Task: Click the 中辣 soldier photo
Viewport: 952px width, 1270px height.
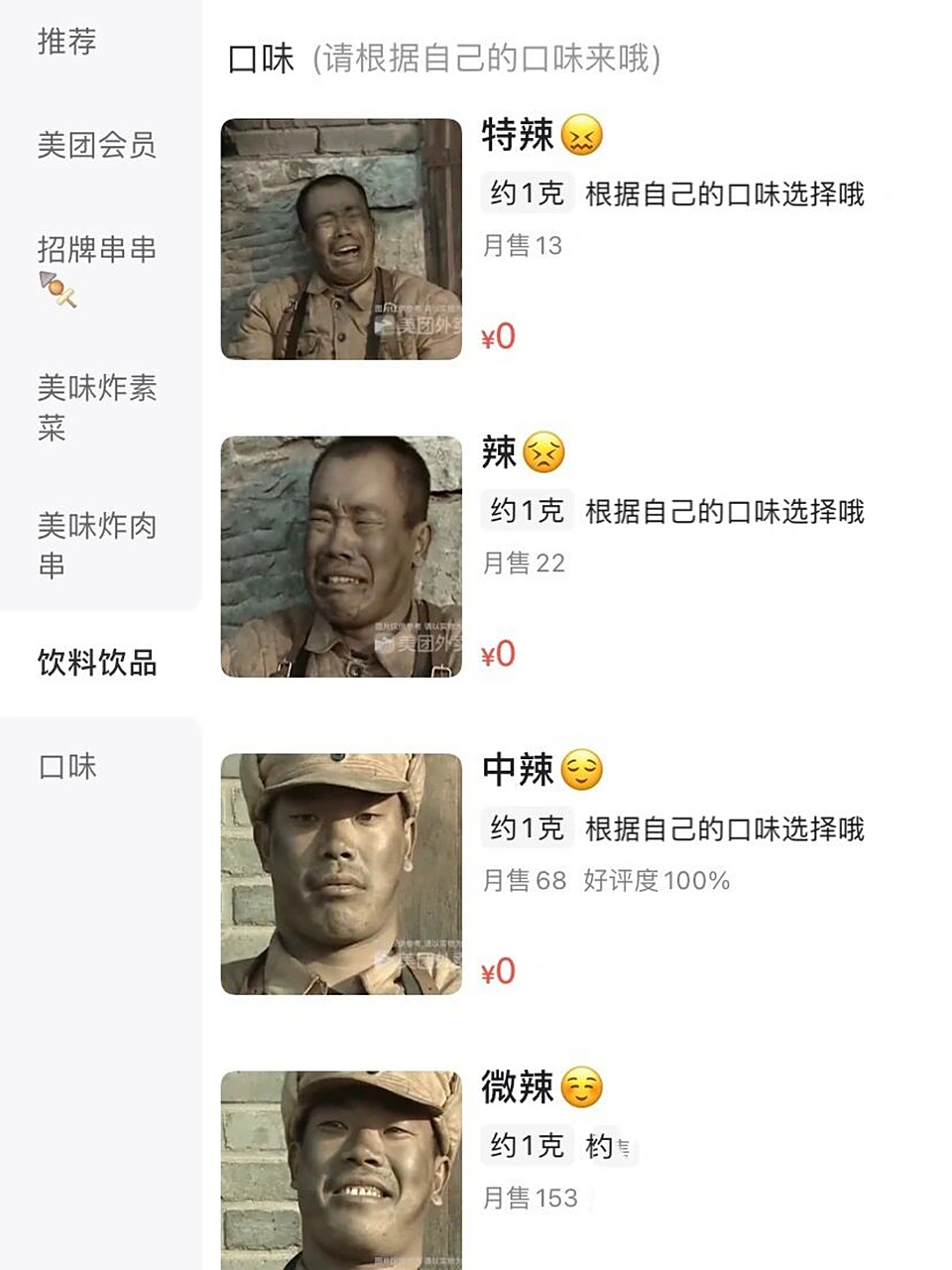Action: [340, 873]
